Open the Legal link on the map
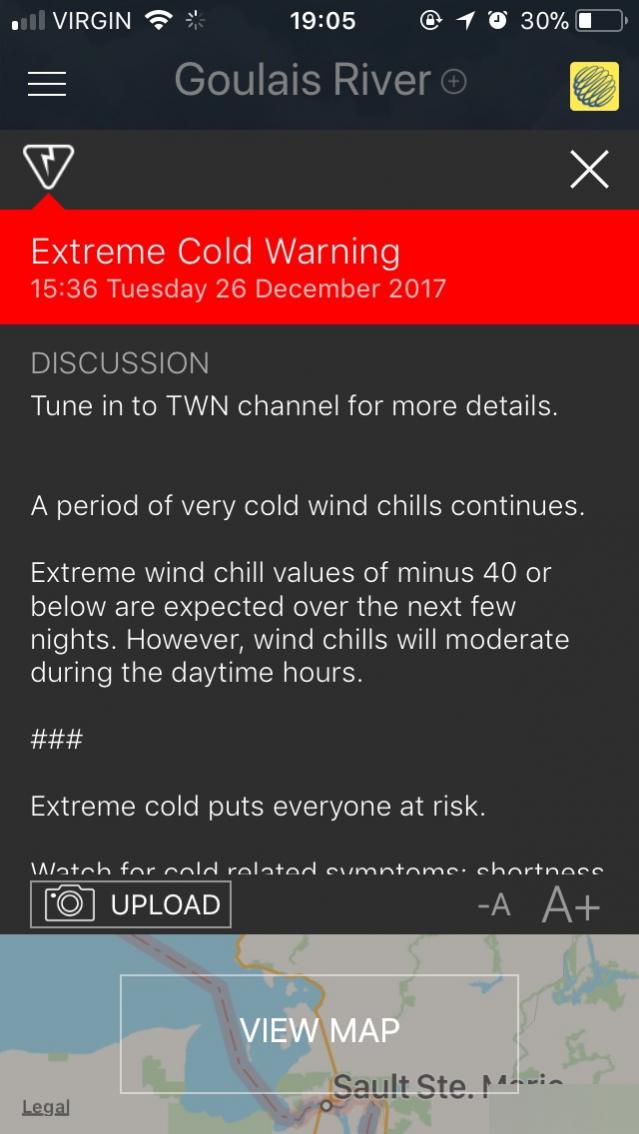 coord(46,1107)
